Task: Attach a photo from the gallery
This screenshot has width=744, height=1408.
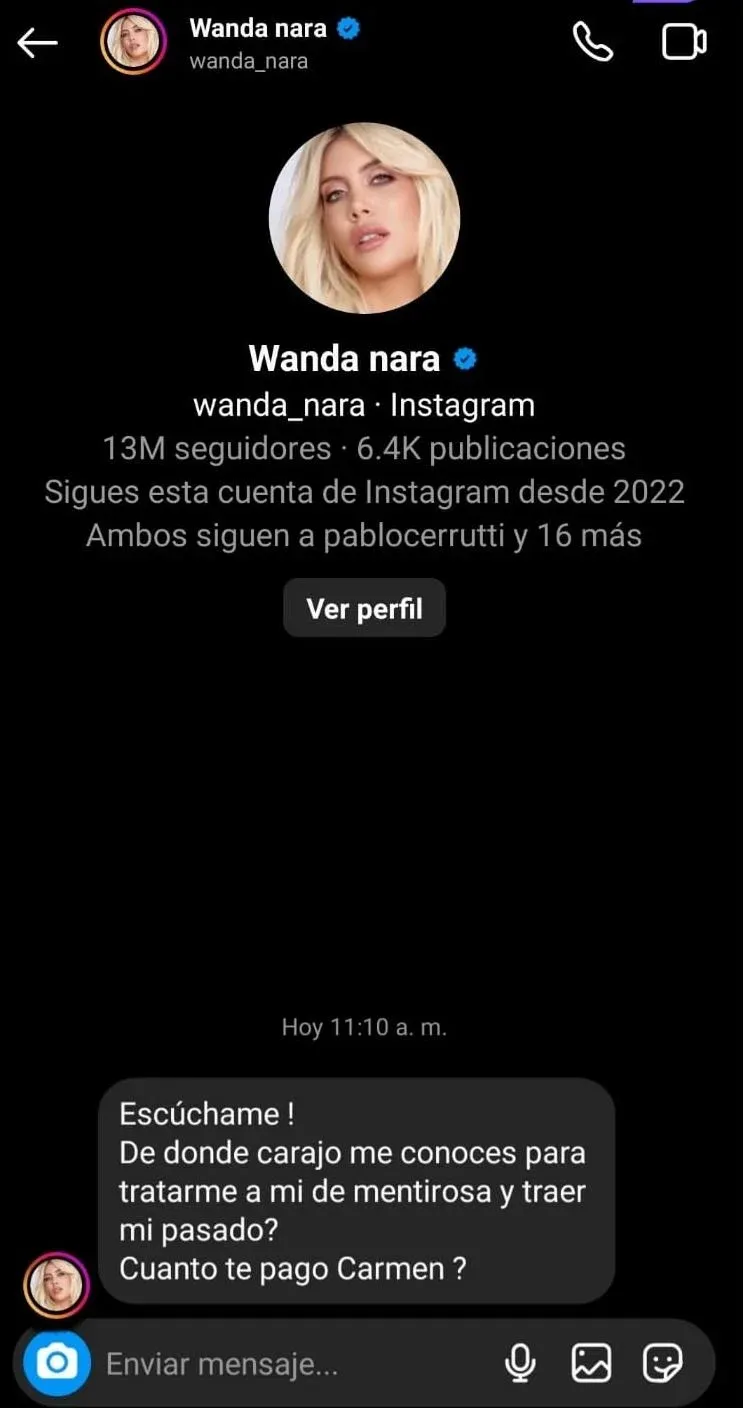Action: [x=591, y=1362]
